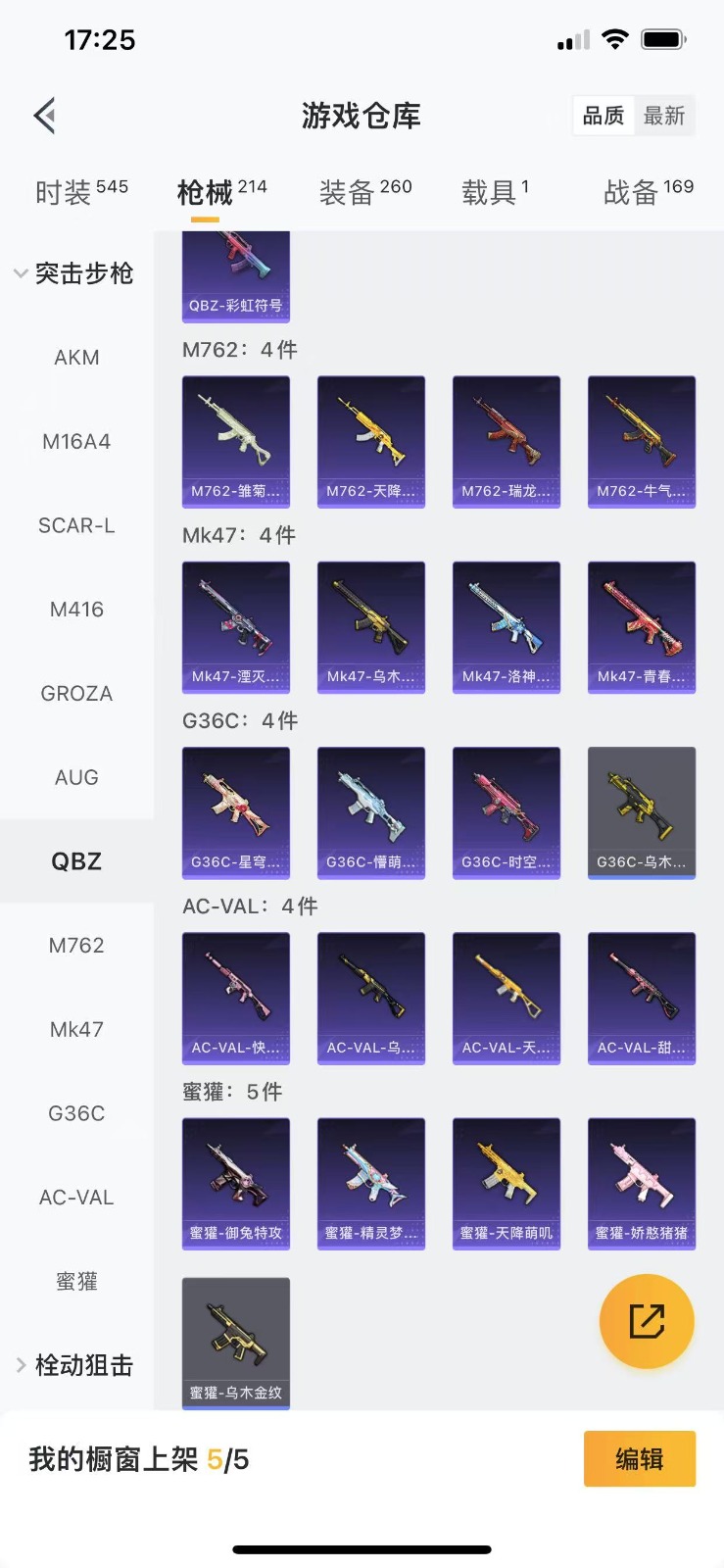Open the G36C-乌木 skin tile
The width and height of the screenshot is (724, 1568).
pyautogui.click(x=642, y=812)
